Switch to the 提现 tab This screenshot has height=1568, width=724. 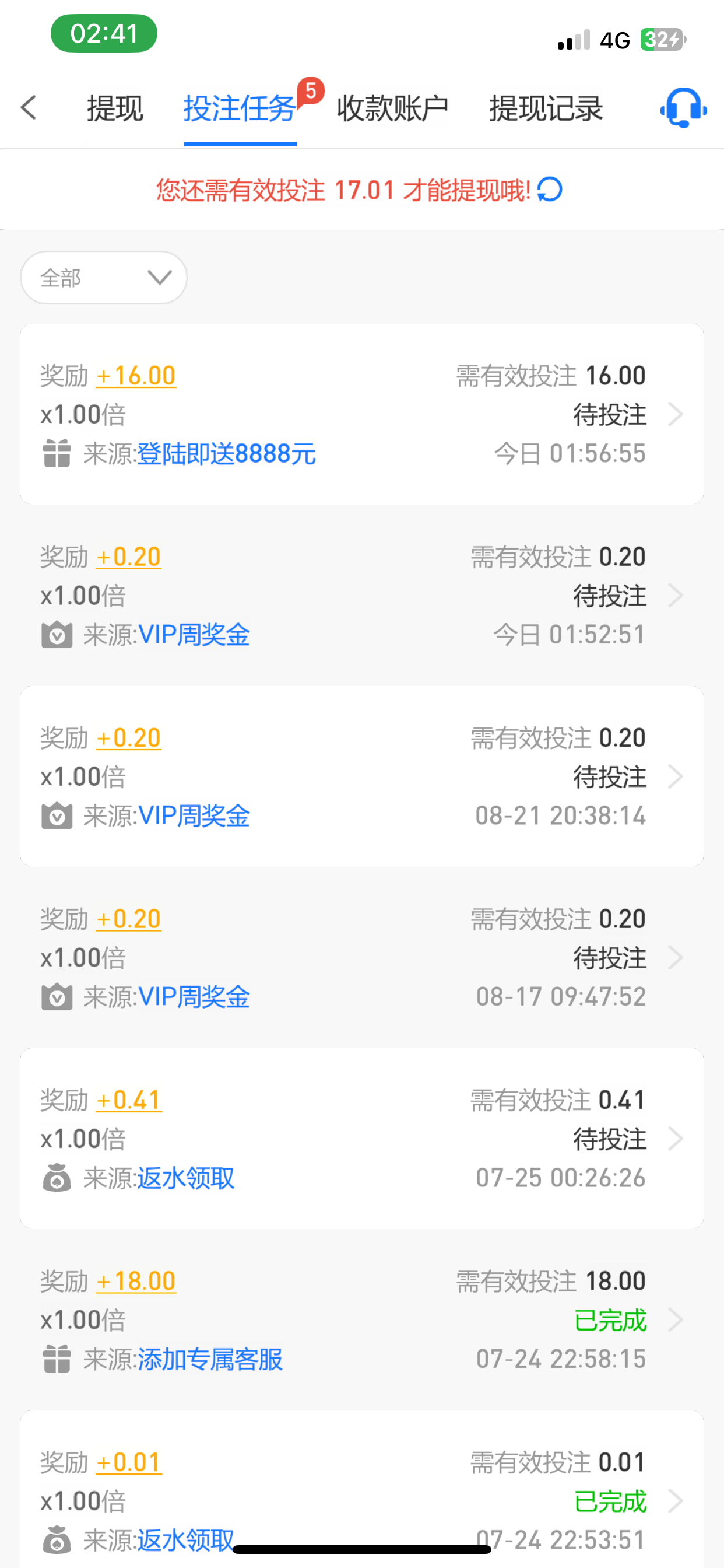click(115, 109)
